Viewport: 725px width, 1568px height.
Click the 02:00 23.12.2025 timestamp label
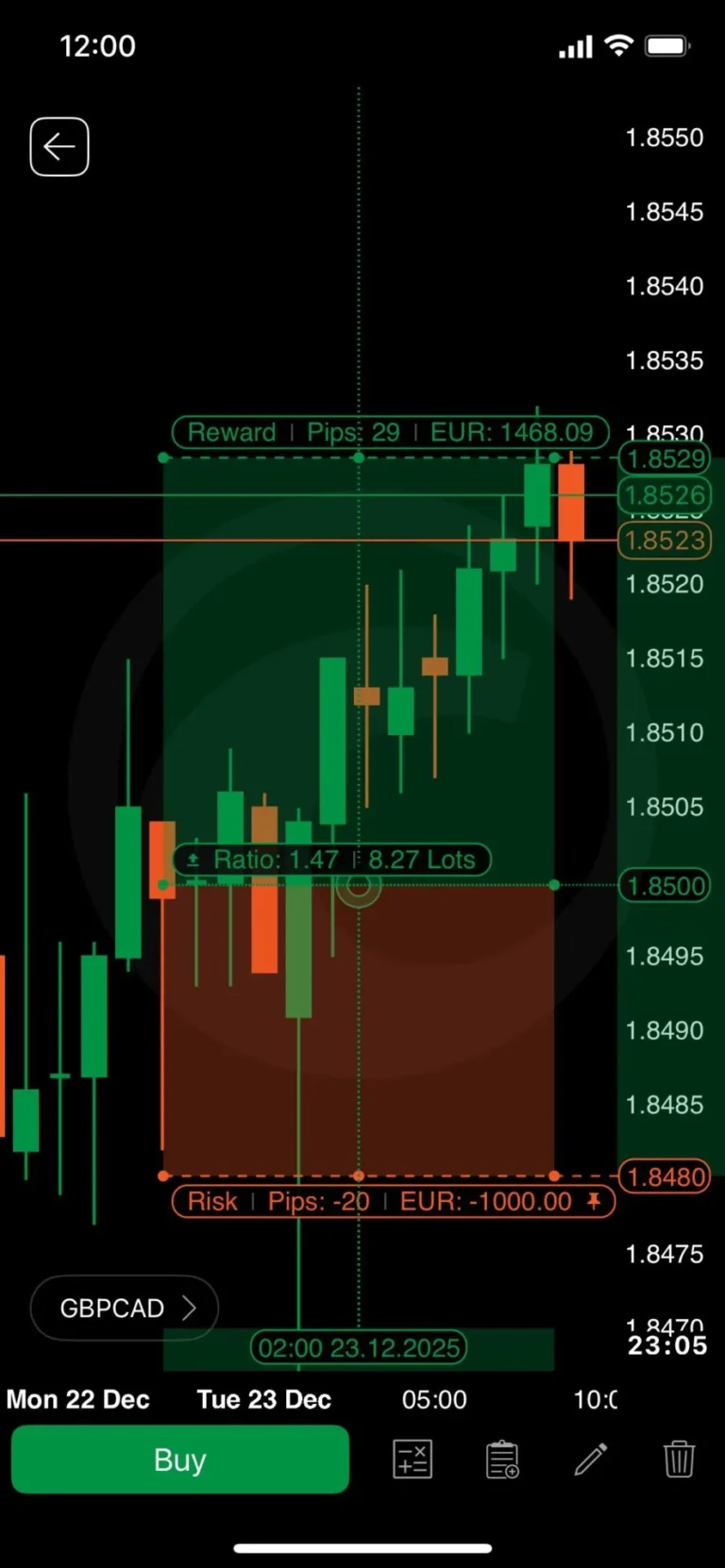359,1347
